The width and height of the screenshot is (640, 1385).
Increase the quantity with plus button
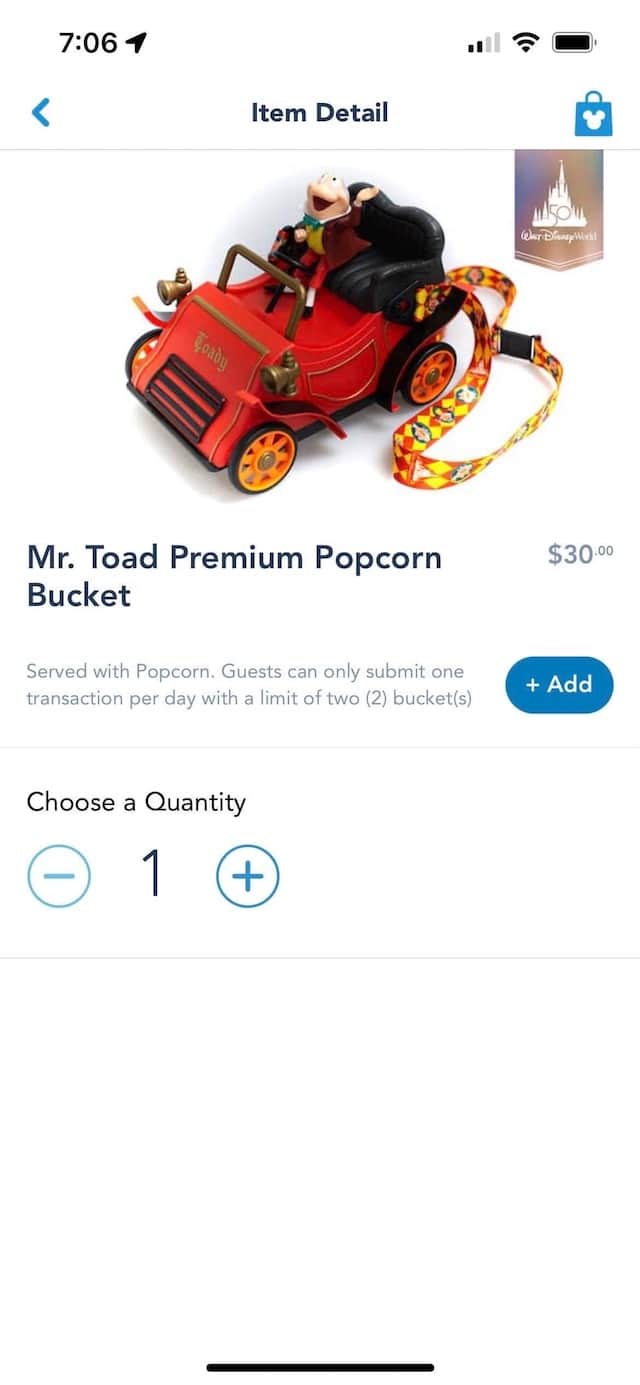click(248, 876)
